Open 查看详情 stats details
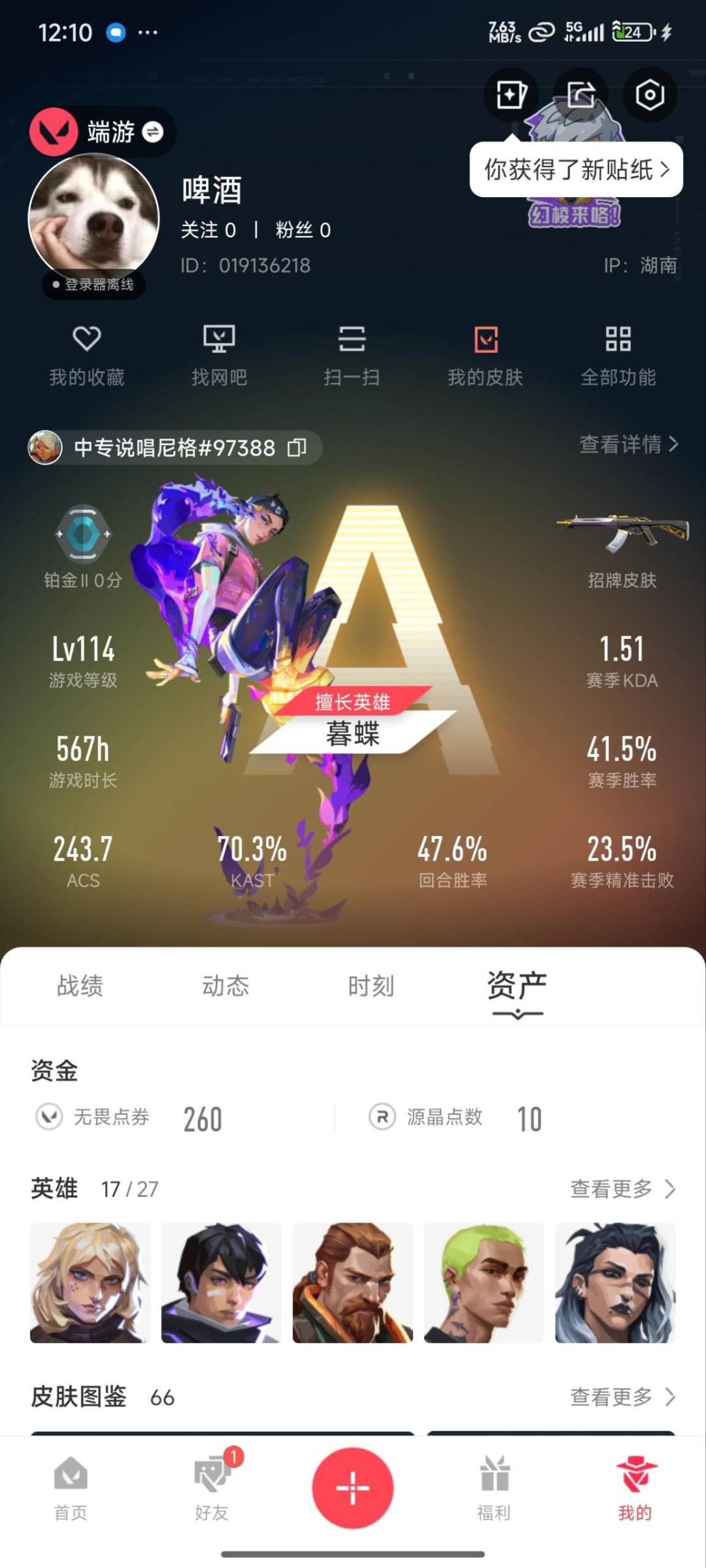The image size is (706, 1568). point(628,444)
